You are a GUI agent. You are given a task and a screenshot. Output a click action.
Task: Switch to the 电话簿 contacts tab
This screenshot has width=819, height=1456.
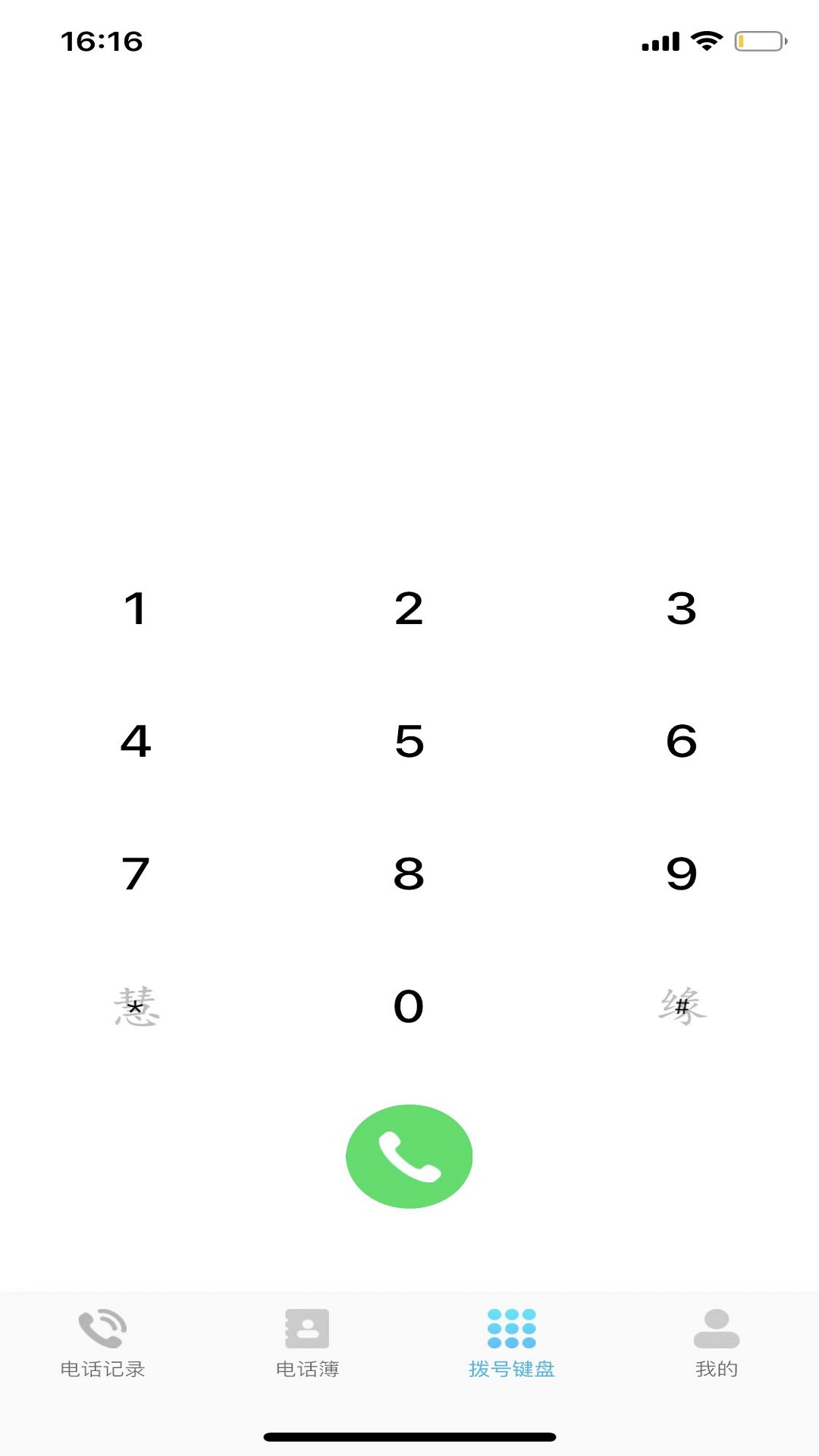click(307, 1342)
